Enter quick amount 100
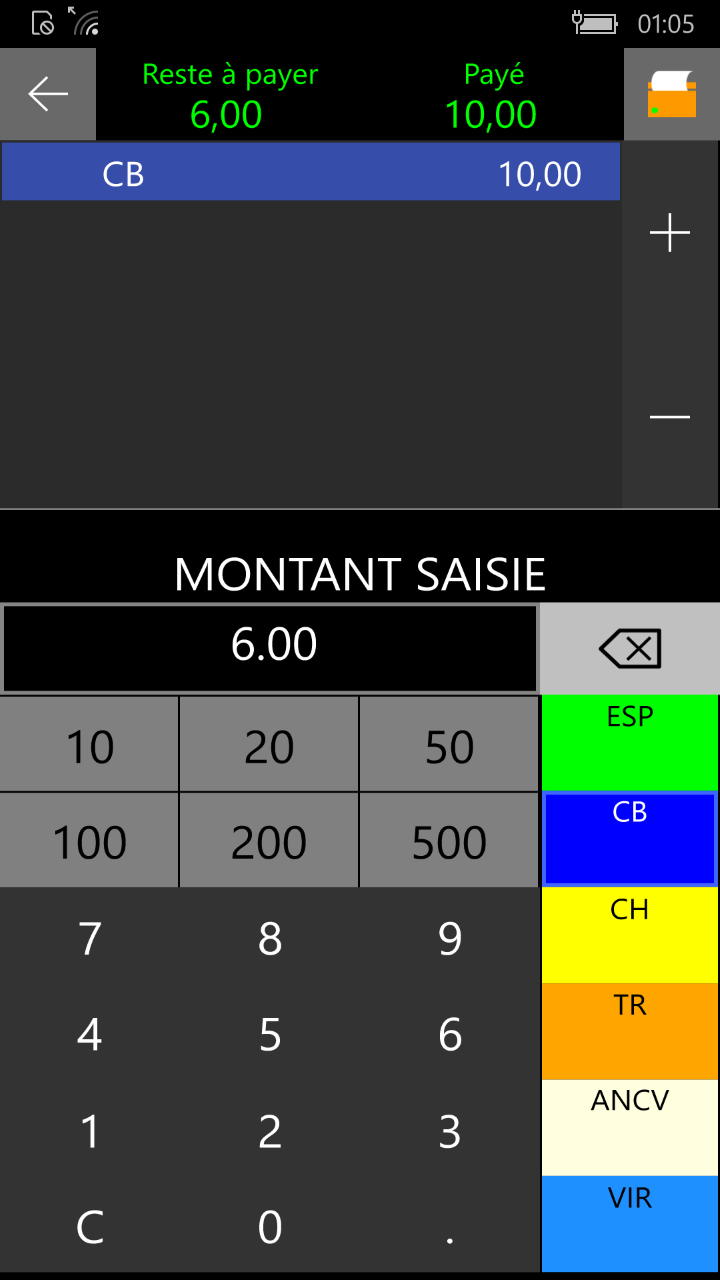Image resolution: width=720 pixels, height=1280 pixels. click(90, 841)
